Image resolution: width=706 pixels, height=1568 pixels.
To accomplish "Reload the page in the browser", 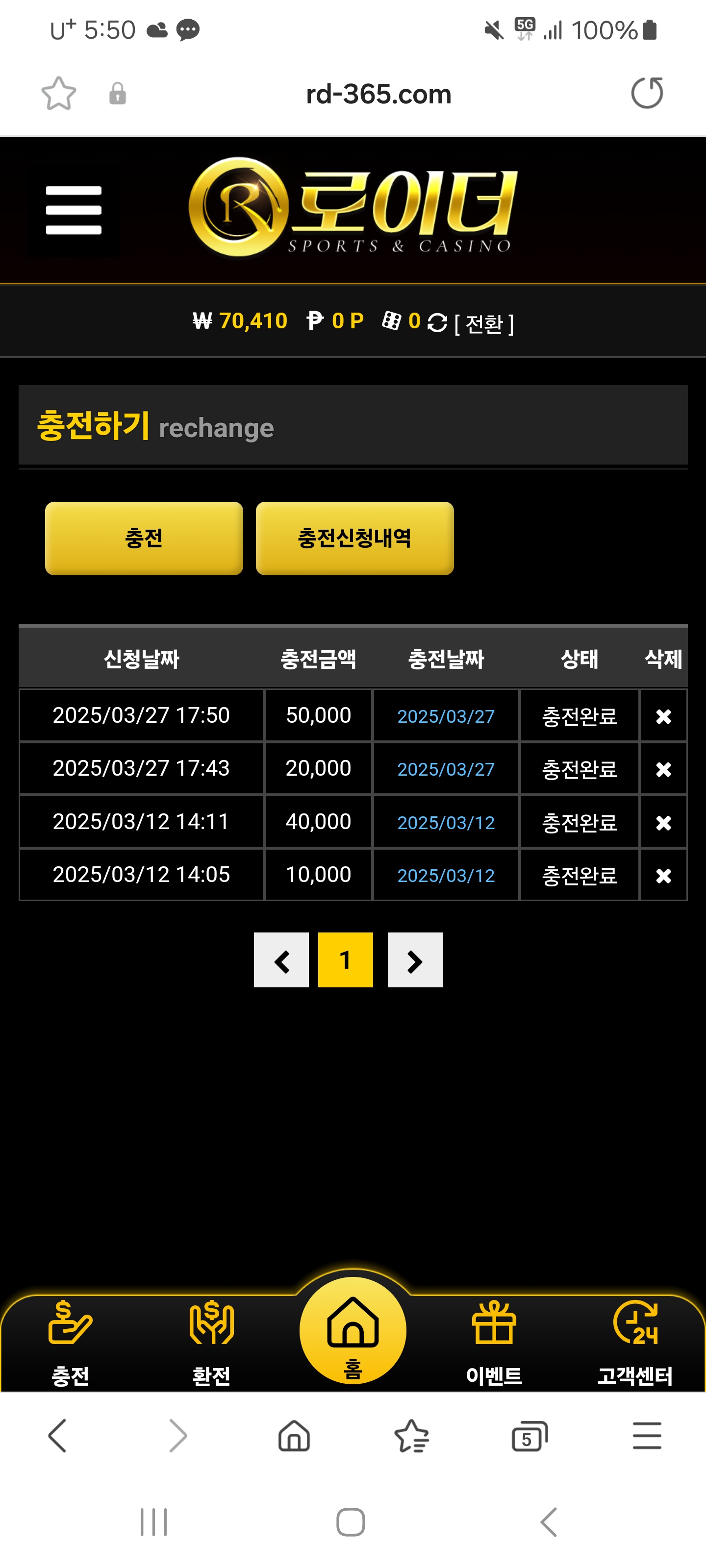I will (646, 93).
